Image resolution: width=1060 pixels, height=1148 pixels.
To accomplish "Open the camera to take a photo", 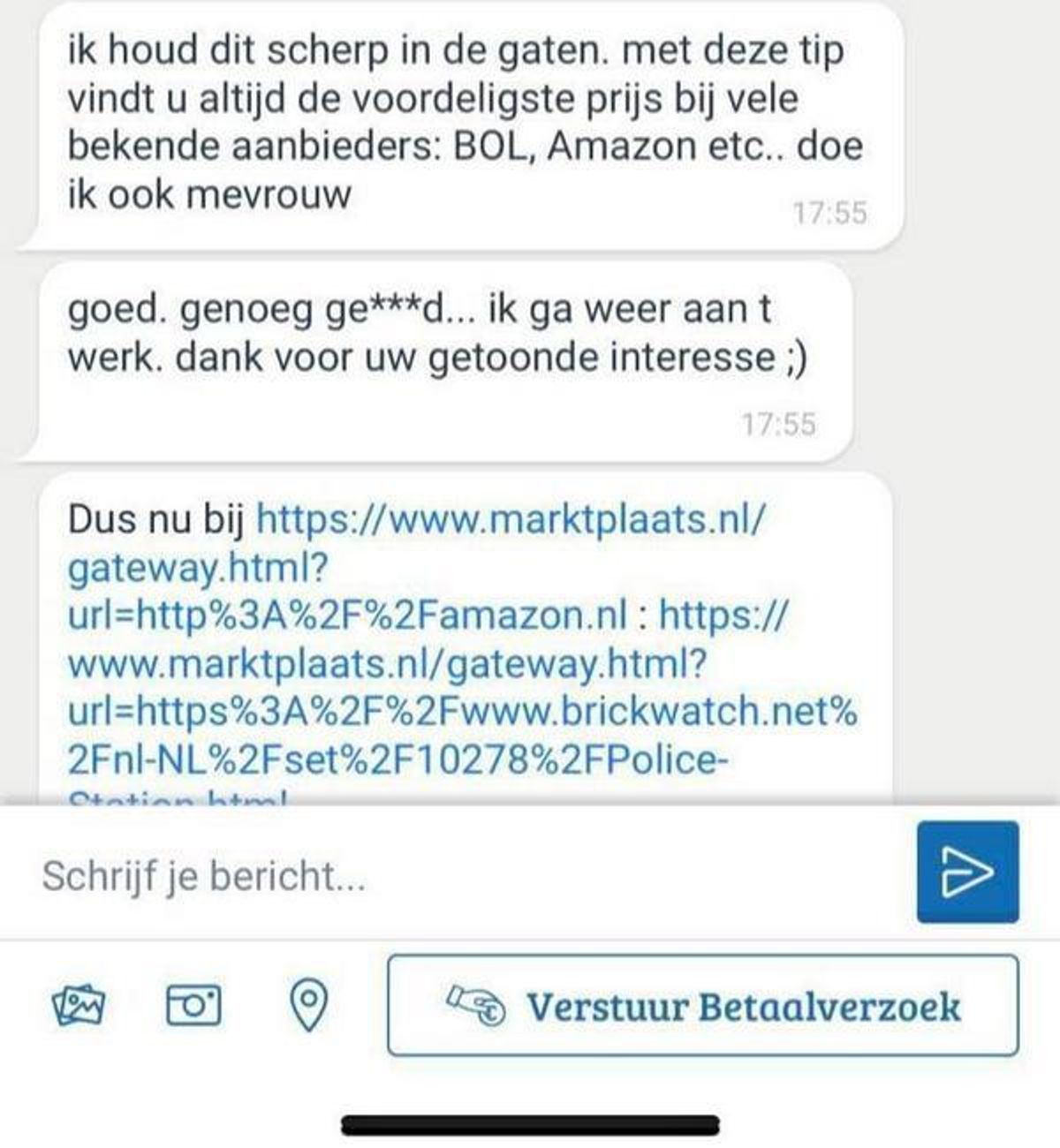I will tap(193, 1005).
